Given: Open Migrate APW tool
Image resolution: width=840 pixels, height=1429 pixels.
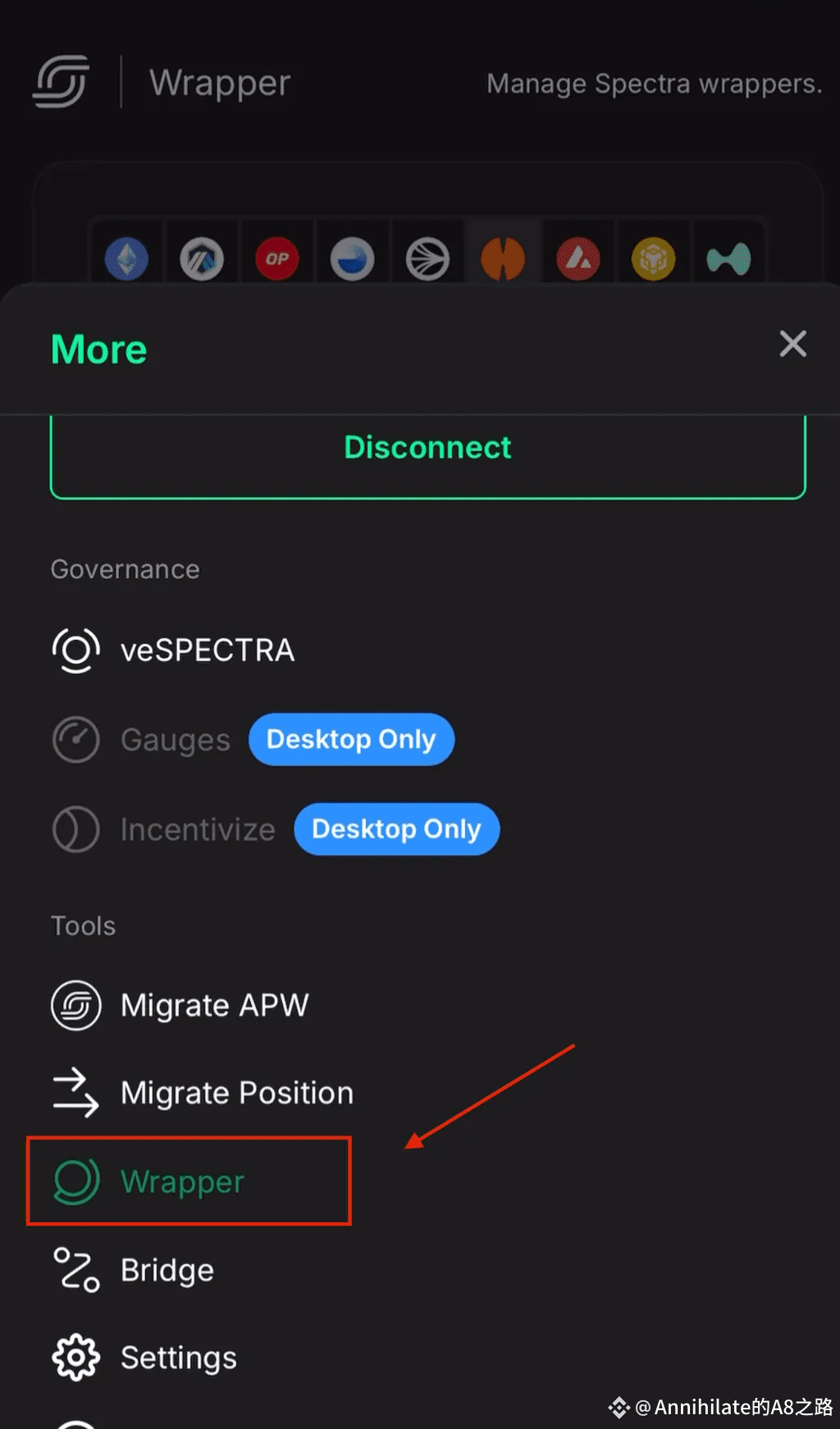Looking at the screenshot, I should click(x=180, y=1005).
